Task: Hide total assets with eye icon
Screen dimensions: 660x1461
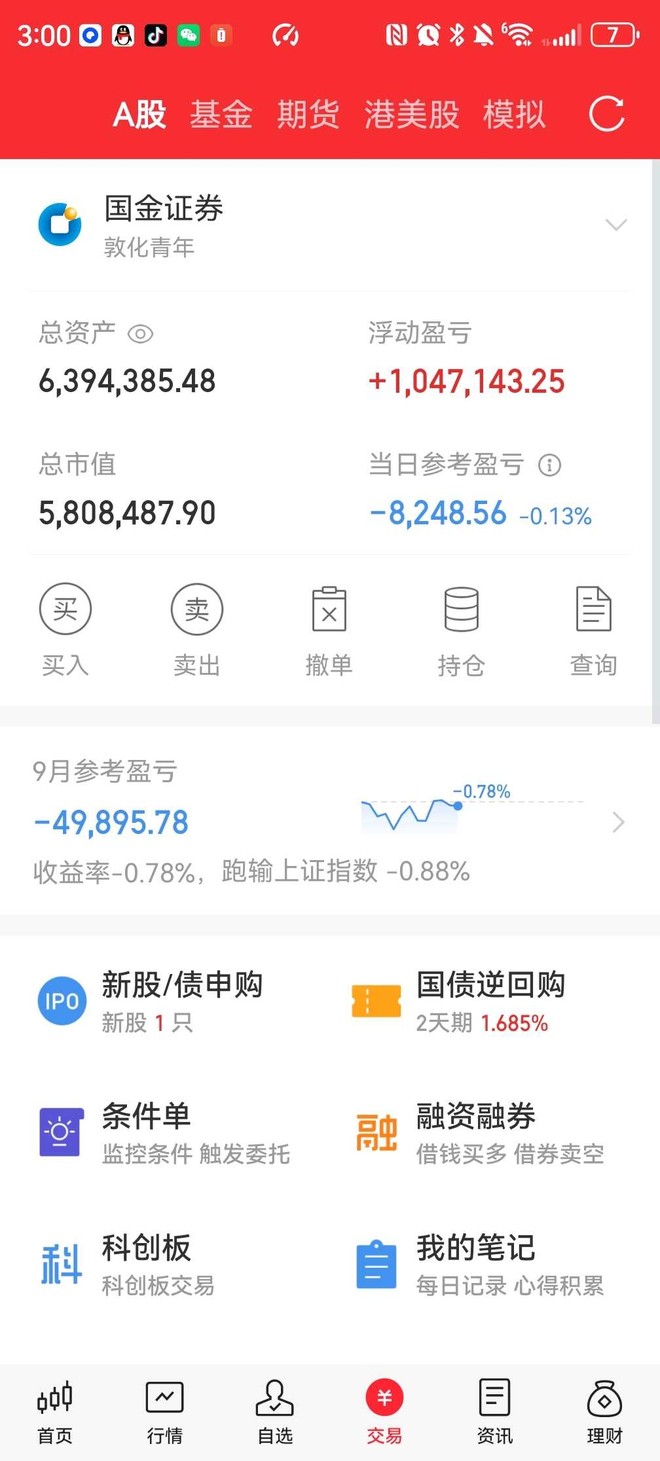Action: click(140, 334)
